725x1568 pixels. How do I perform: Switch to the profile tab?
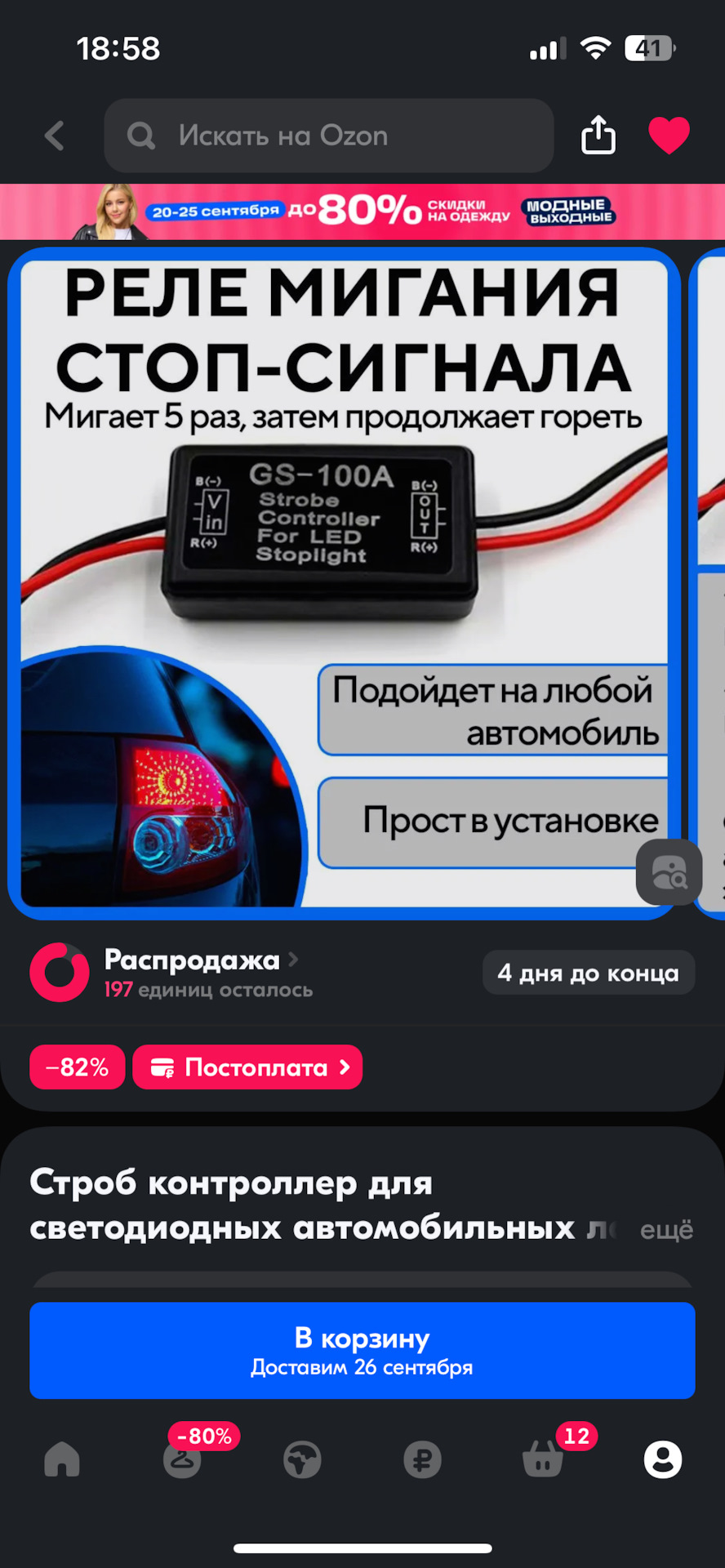(x=662, y=1459)
